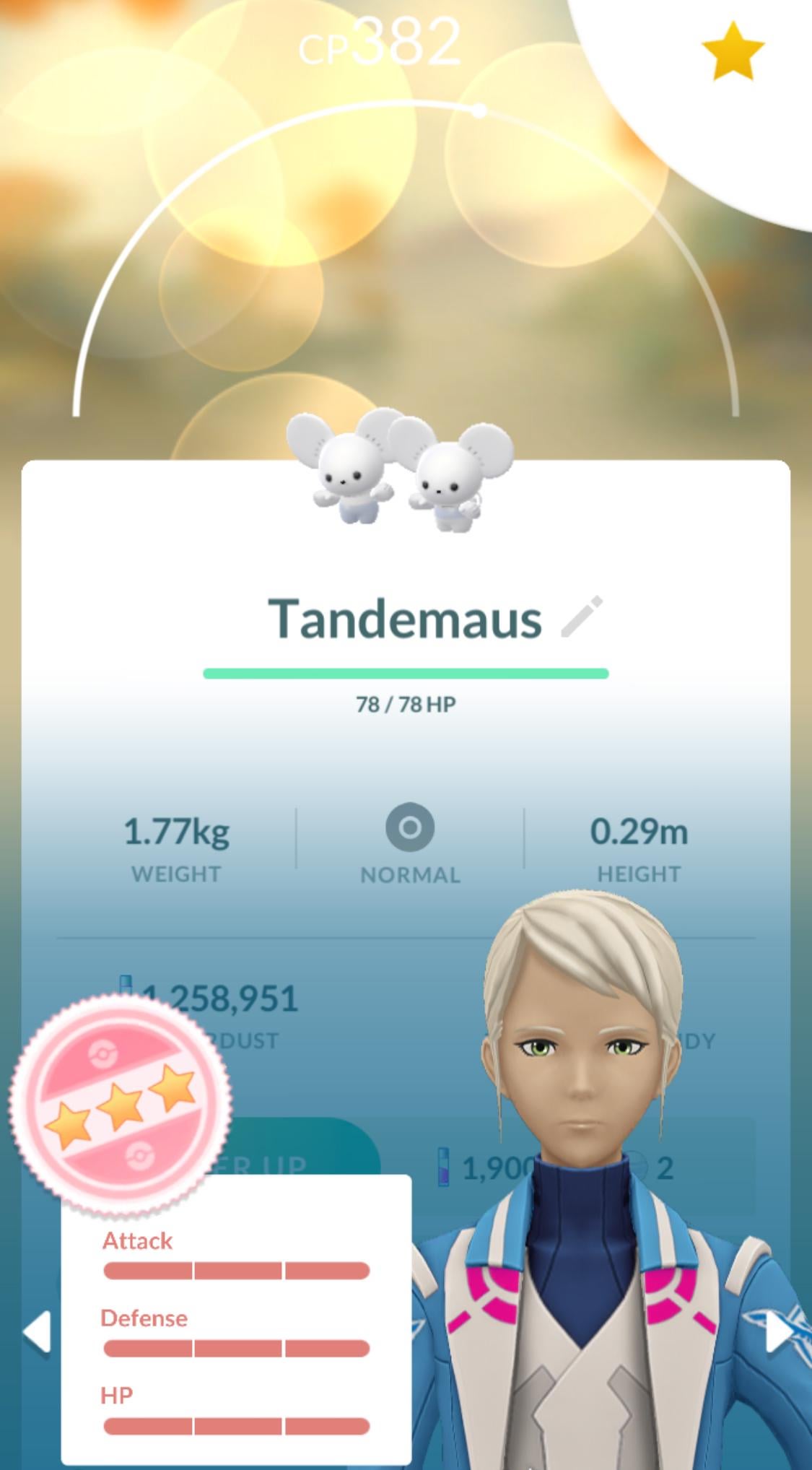Toggle the favorite star for Tandemaus
This screenshot has width=812, height=1470.
tap(732, 51)
